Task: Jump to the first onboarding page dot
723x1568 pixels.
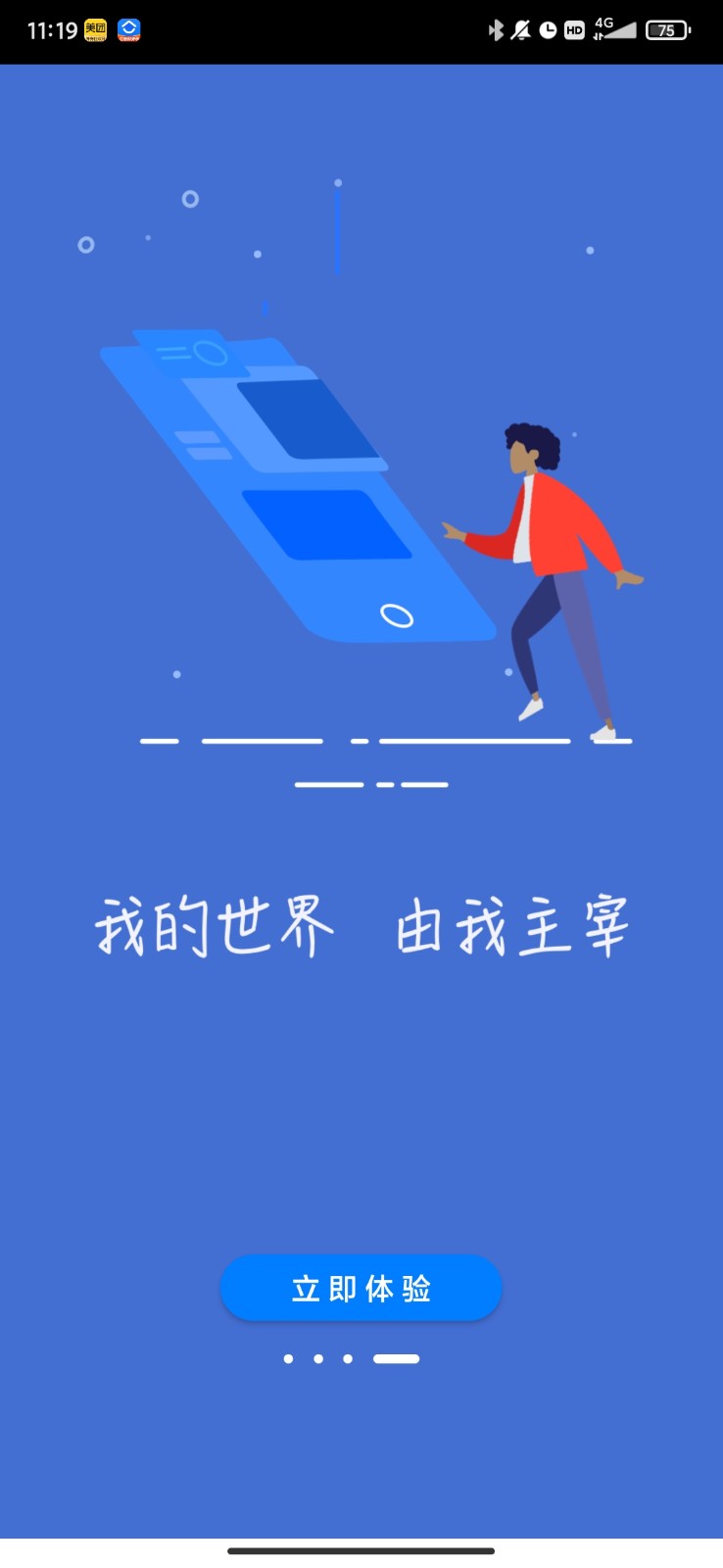Action: (x=288, y=1358)
